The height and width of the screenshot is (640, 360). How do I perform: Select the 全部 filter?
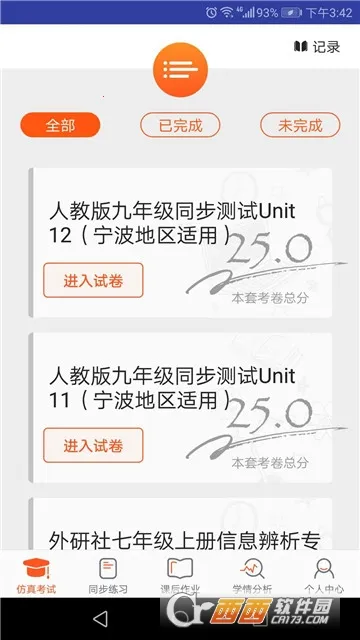click(x=60, y=125)
